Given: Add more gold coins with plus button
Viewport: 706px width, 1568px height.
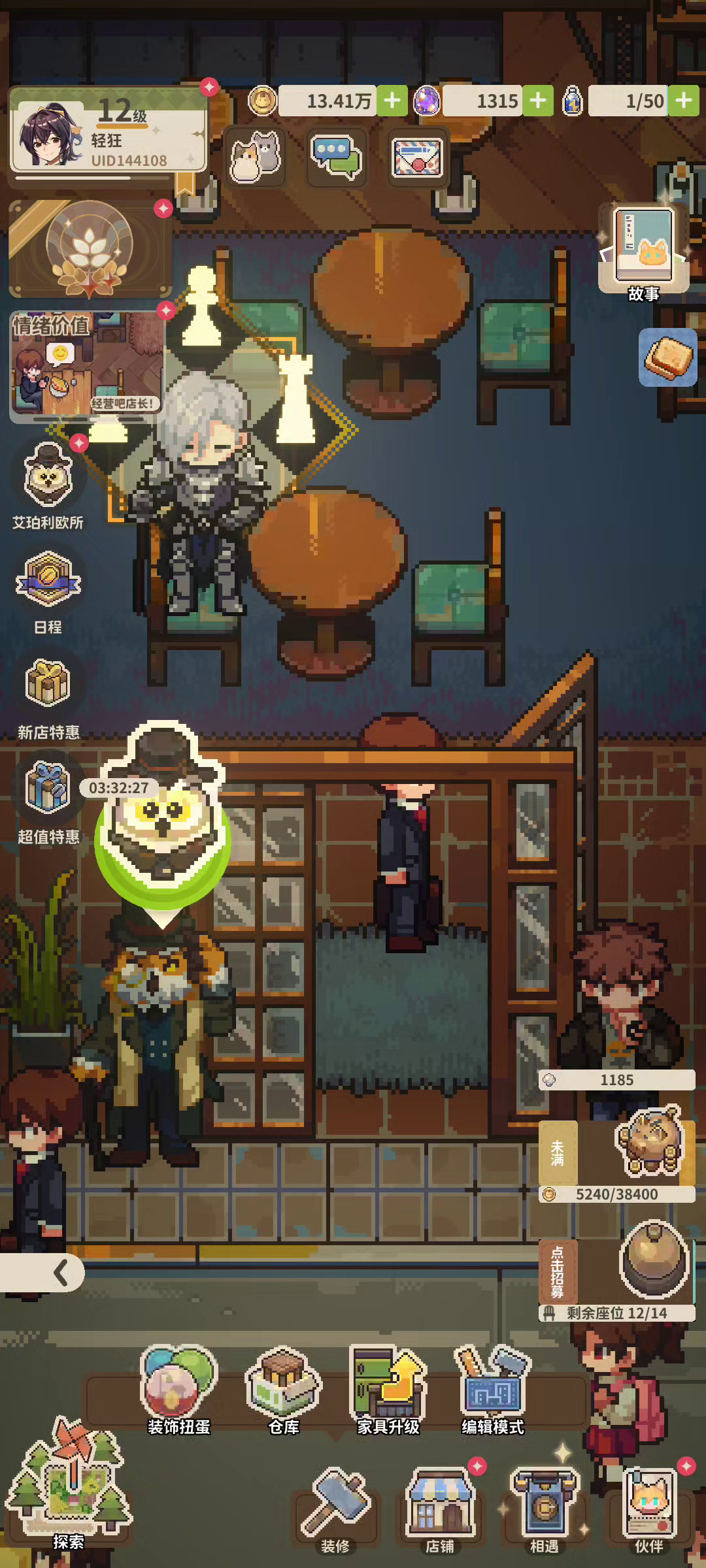Looking at the screenshot, I should coord(392,101).
